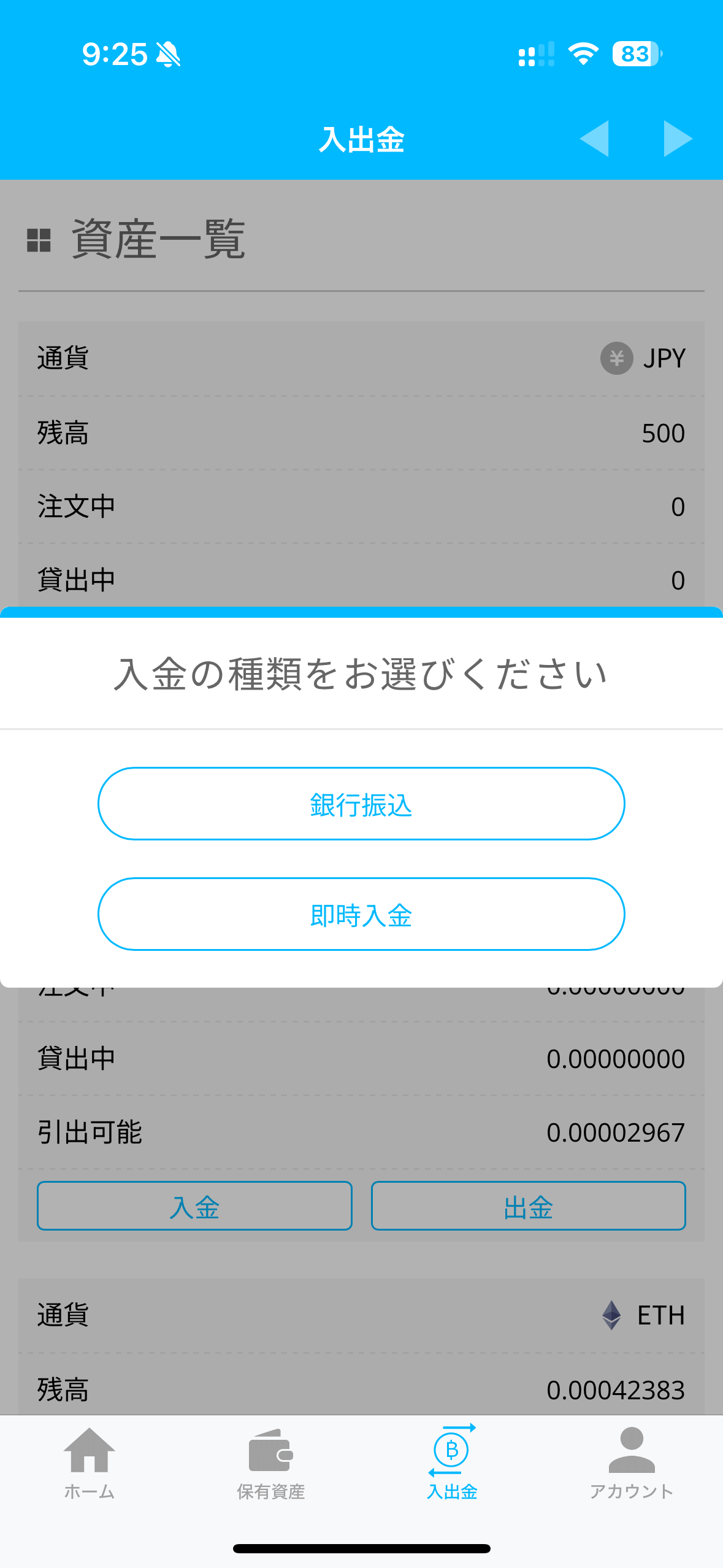Tap the dimmed 入金 button
This screenshot has width=723, height=1568.
point(194,1206)
